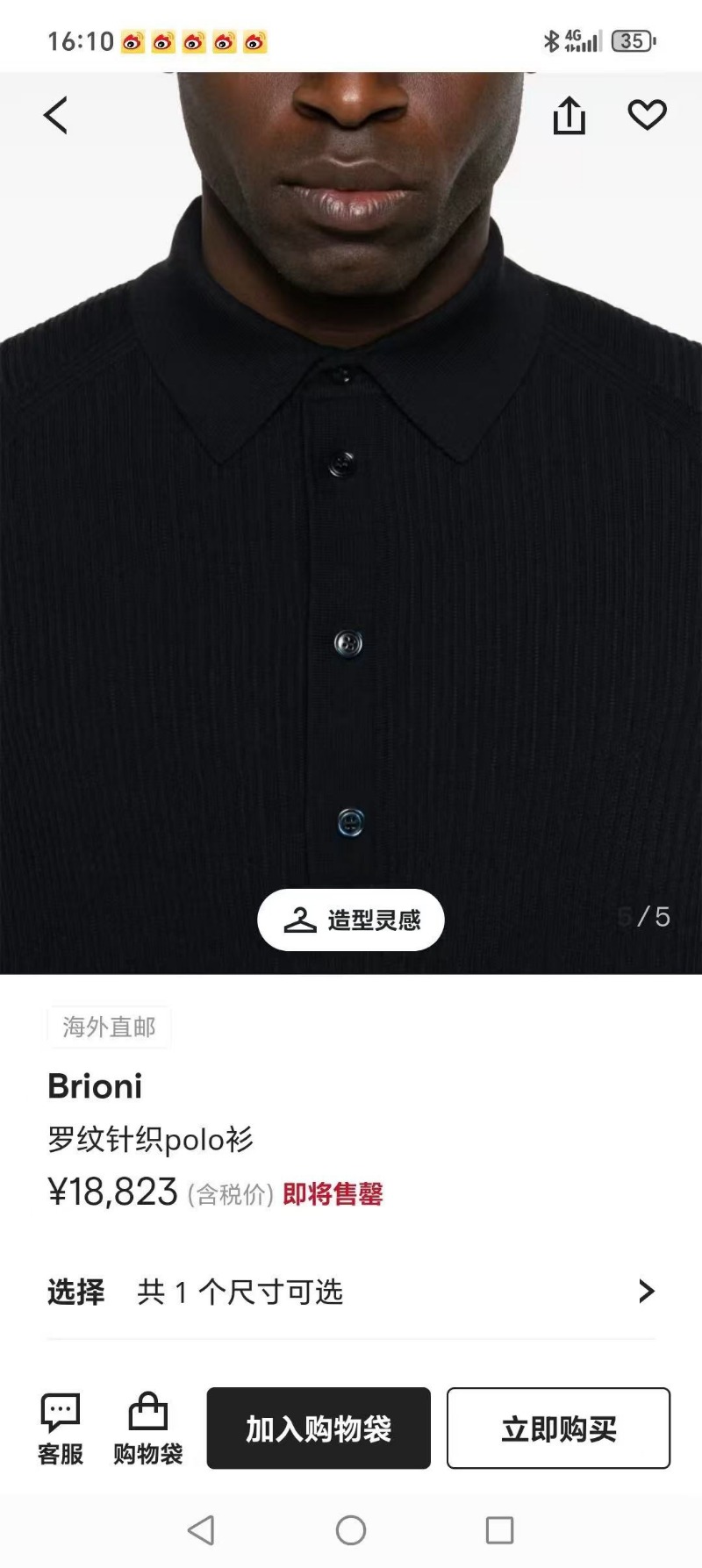Contact 客服 customer service
The height and width of the screenshot is (1568, 702).
coord(61,1428)
